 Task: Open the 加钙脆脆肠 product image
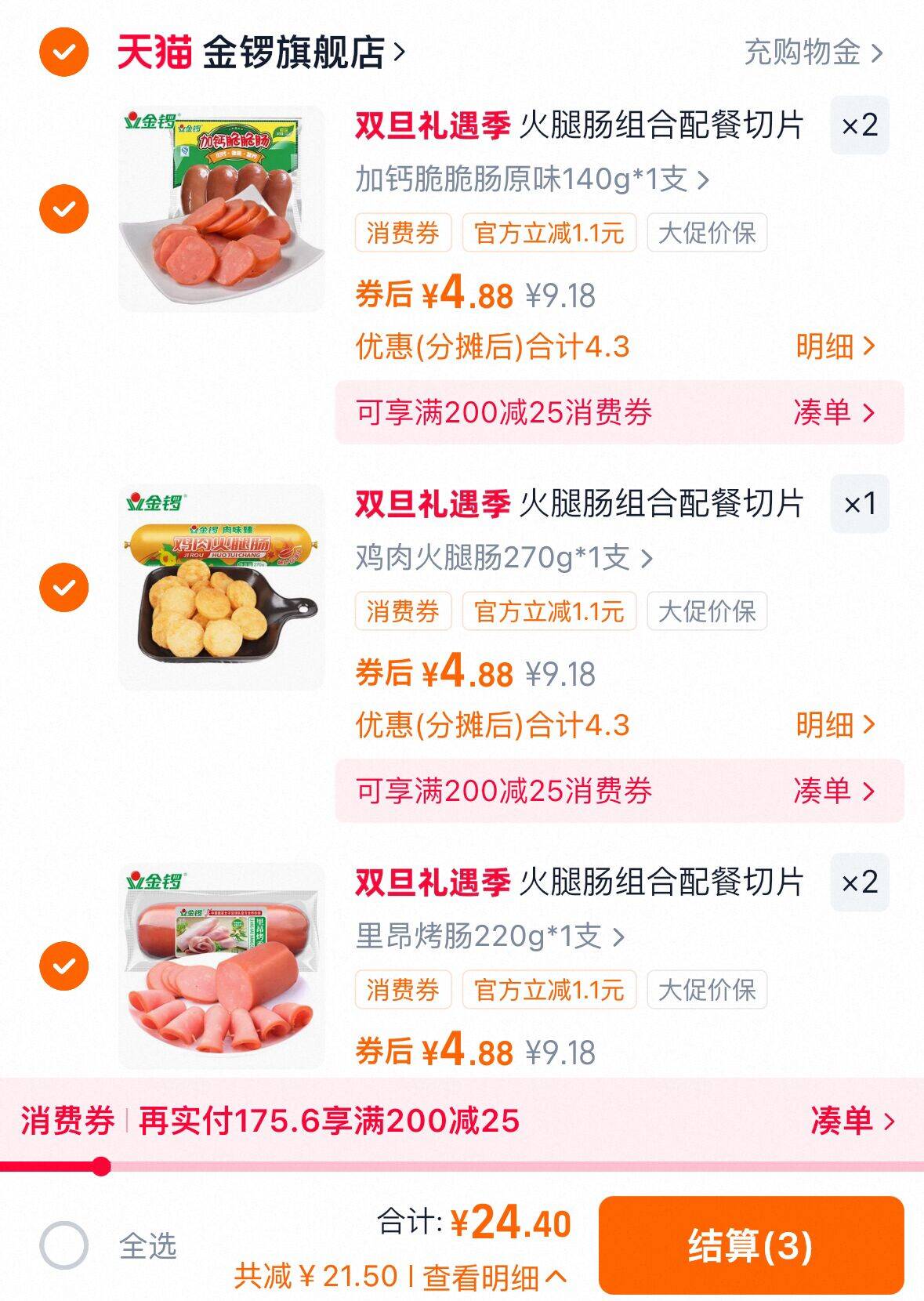(x=222, y=208)
